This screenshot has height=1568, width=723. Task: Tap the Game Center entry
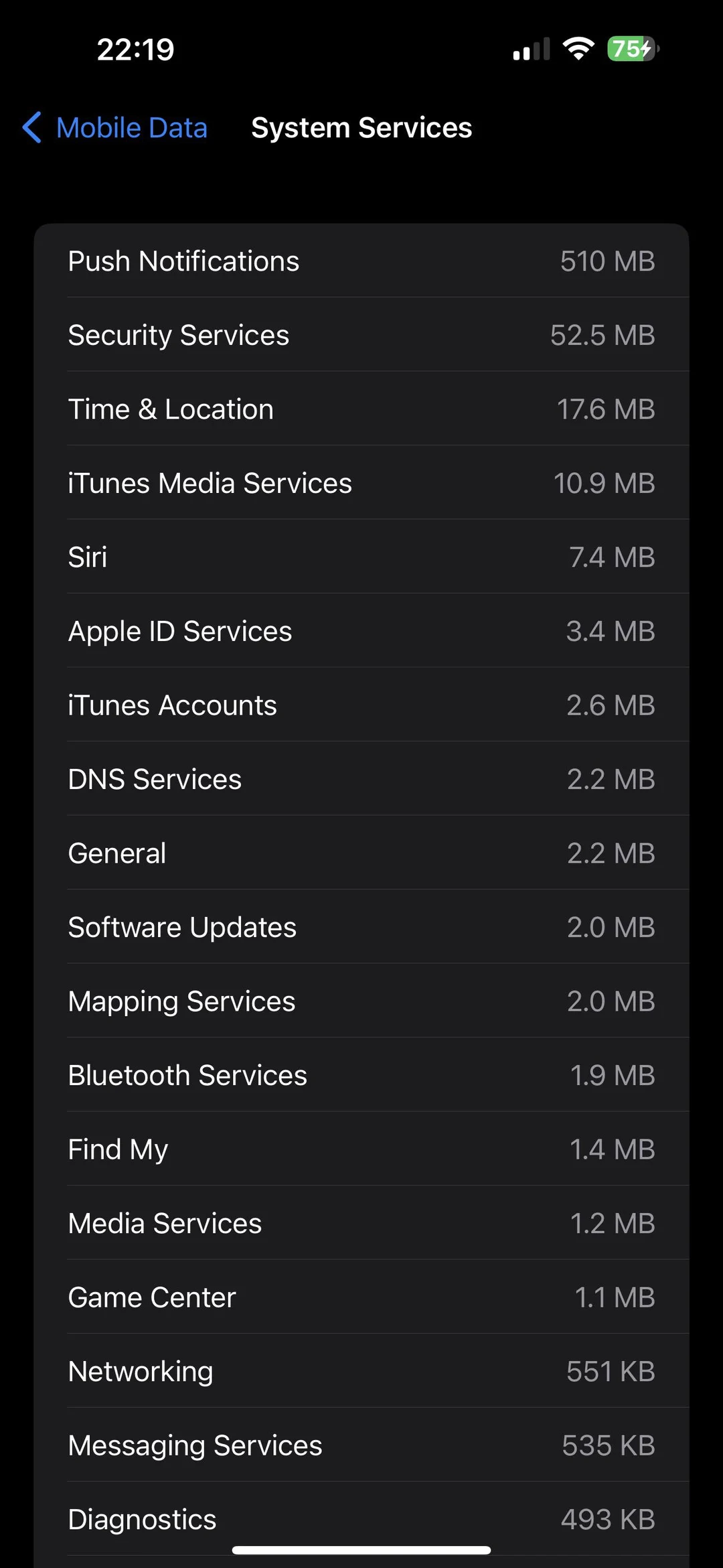(x=361, y=1297)
